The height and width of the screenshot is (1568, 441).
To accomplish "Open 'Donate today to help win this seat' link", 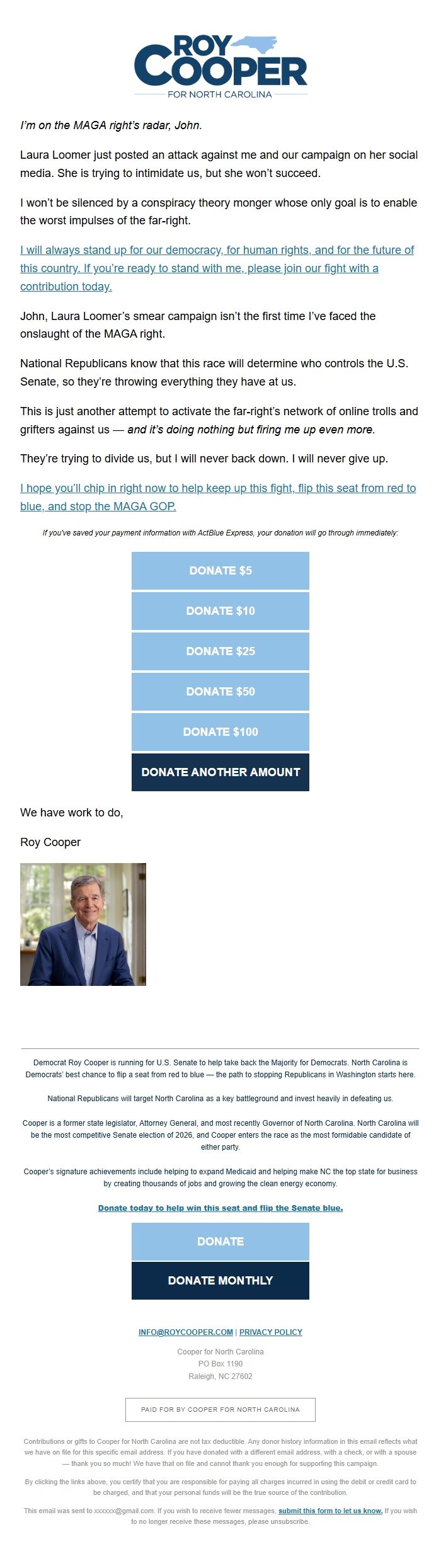I will 220,1208.
